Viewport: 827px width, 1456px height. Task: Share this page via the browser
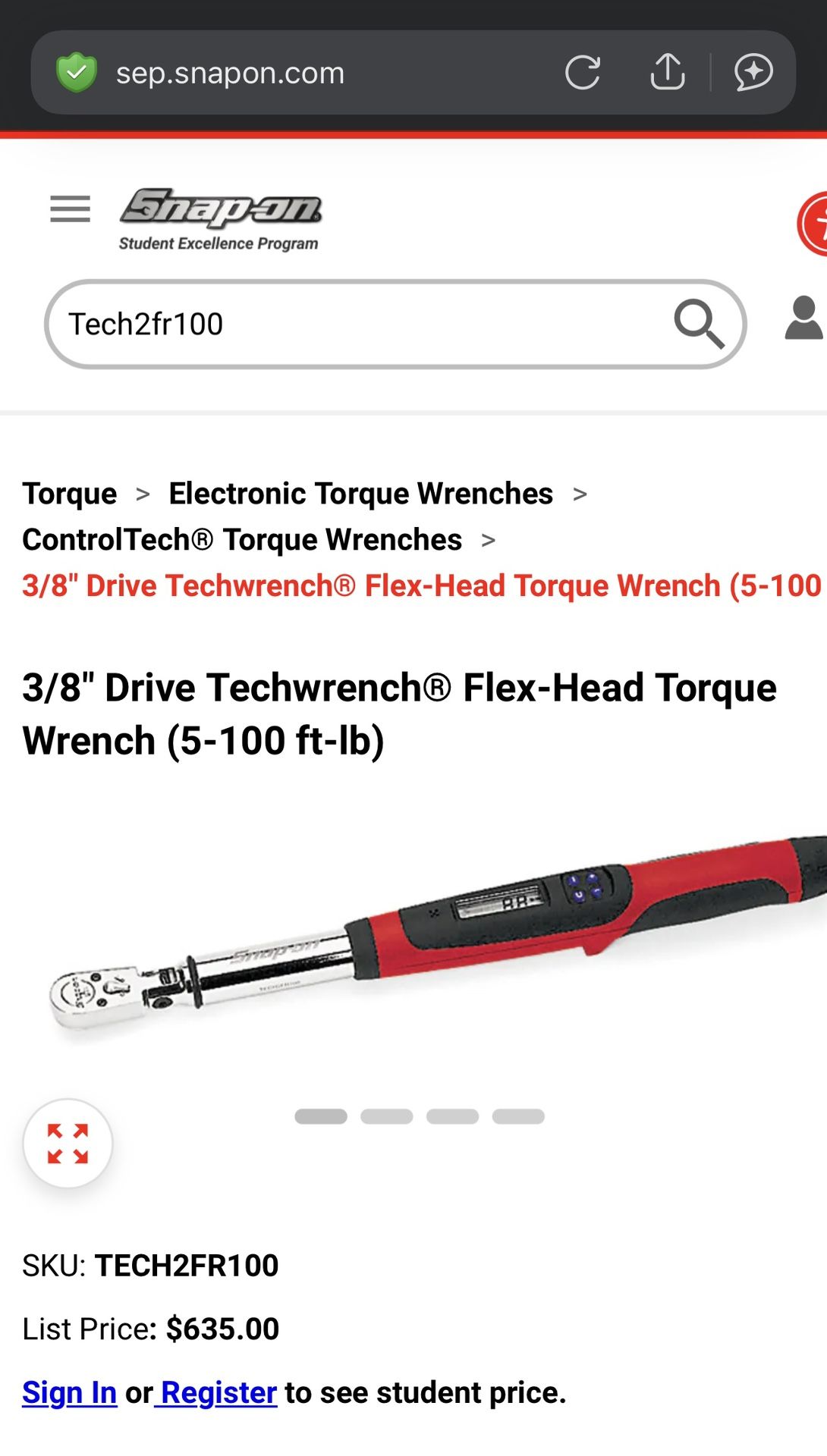(x=668, y=73)
